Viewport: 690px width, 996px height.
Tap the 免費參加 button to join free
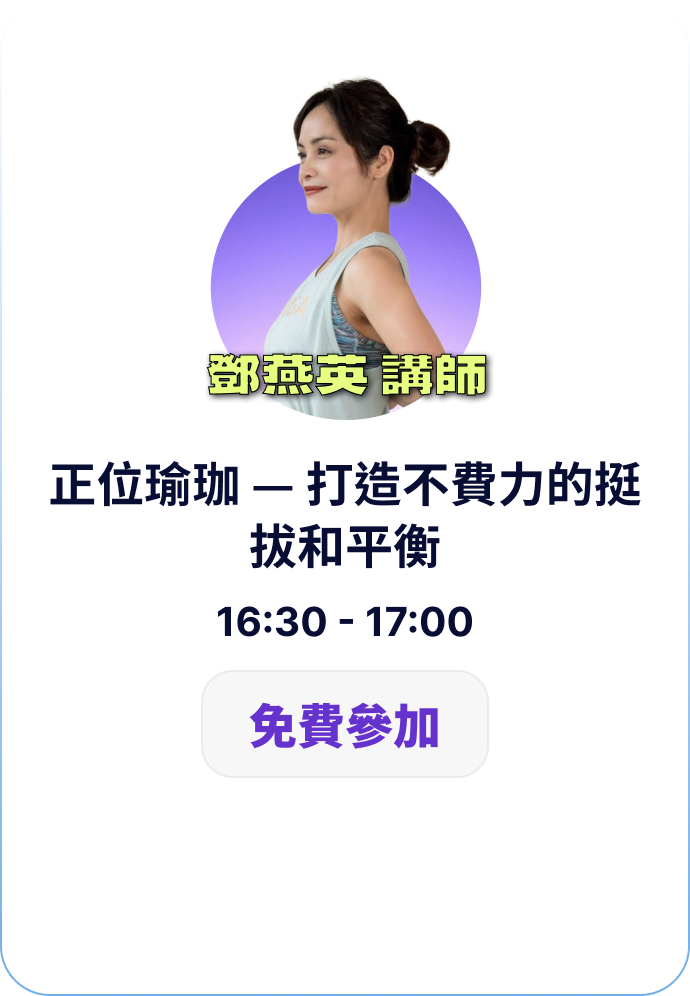(x=345, y=724)
